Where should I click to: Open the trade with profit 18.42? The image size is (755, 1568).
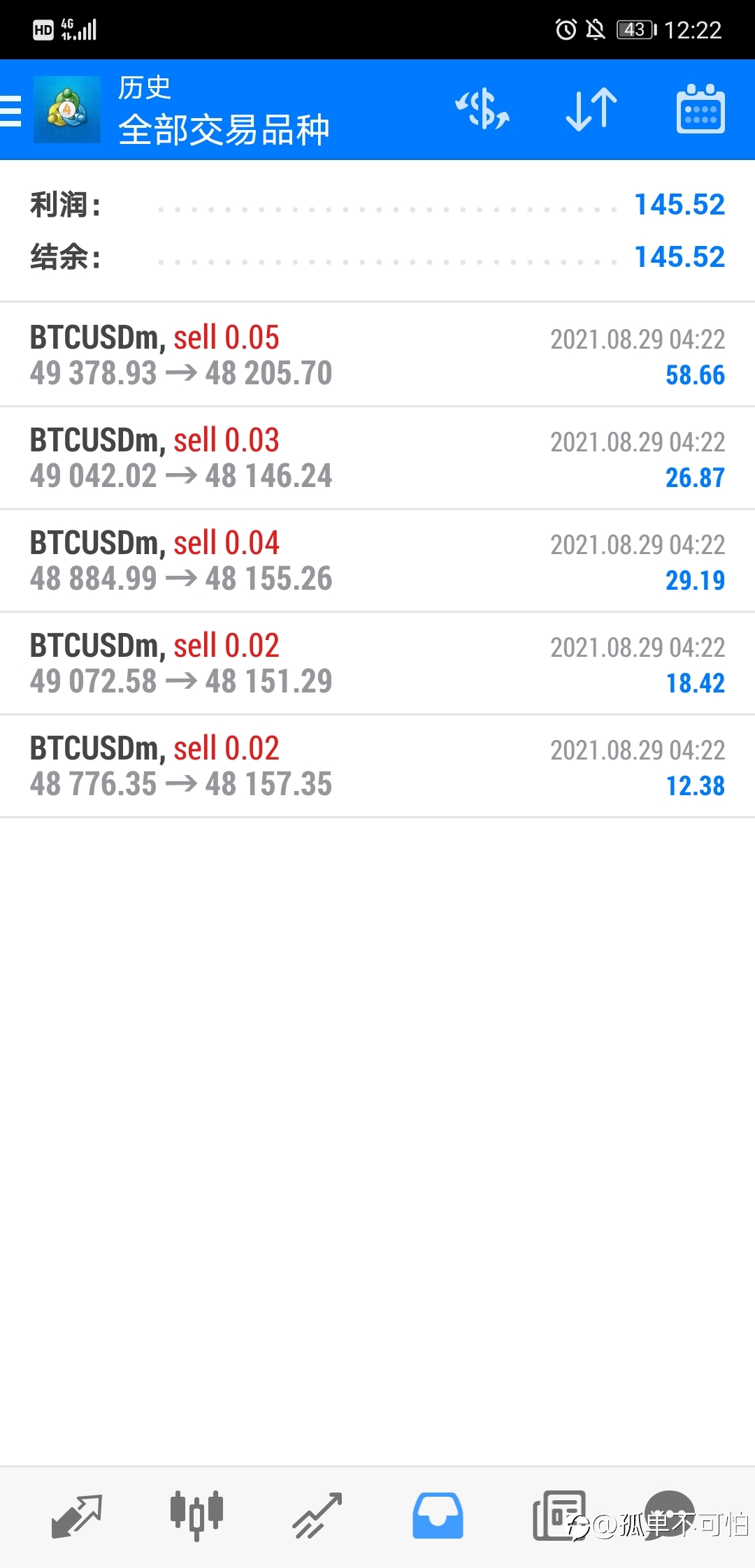pyautogui.click(x=377, y=663)
